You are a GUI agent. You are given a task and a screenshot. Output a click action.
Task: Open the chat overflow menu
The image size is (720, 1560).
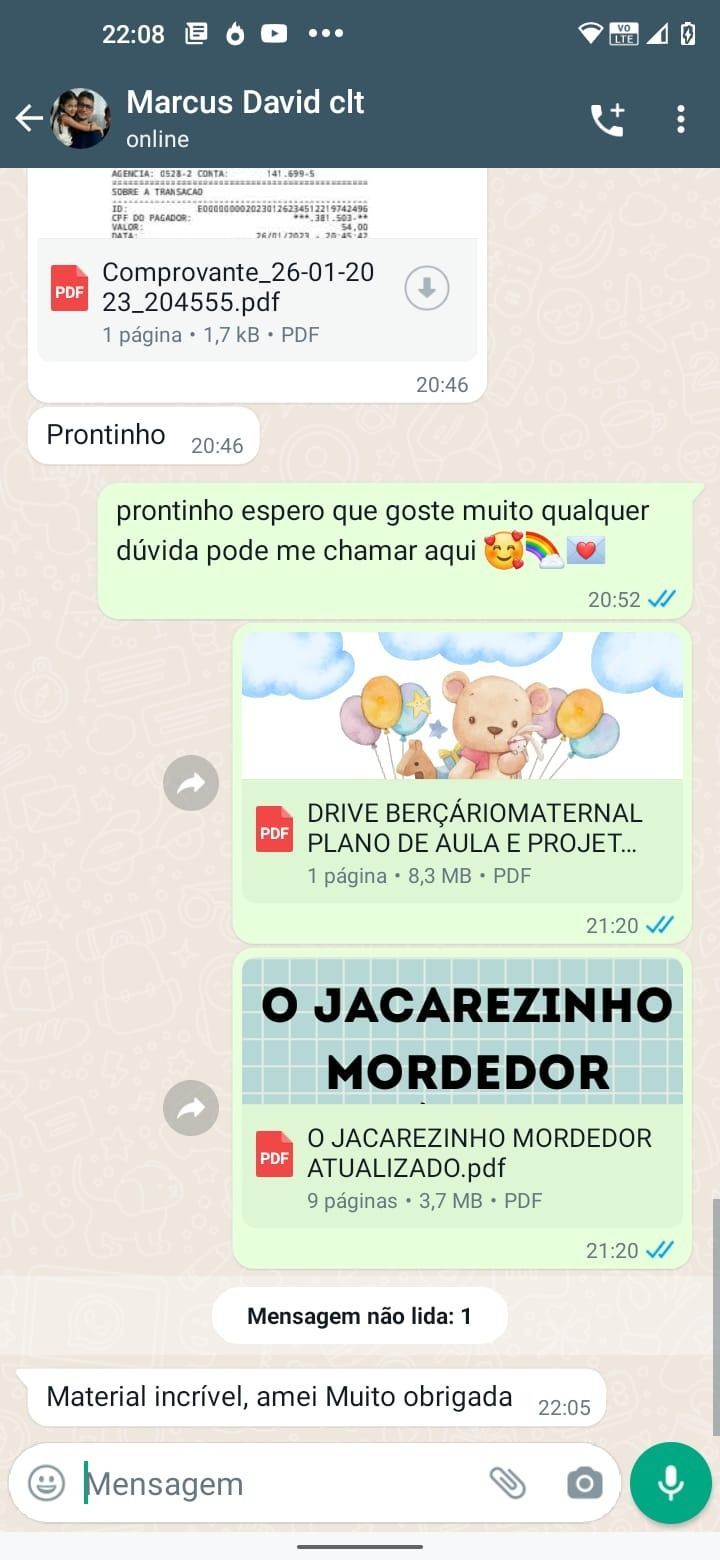(x=681, y=119)
